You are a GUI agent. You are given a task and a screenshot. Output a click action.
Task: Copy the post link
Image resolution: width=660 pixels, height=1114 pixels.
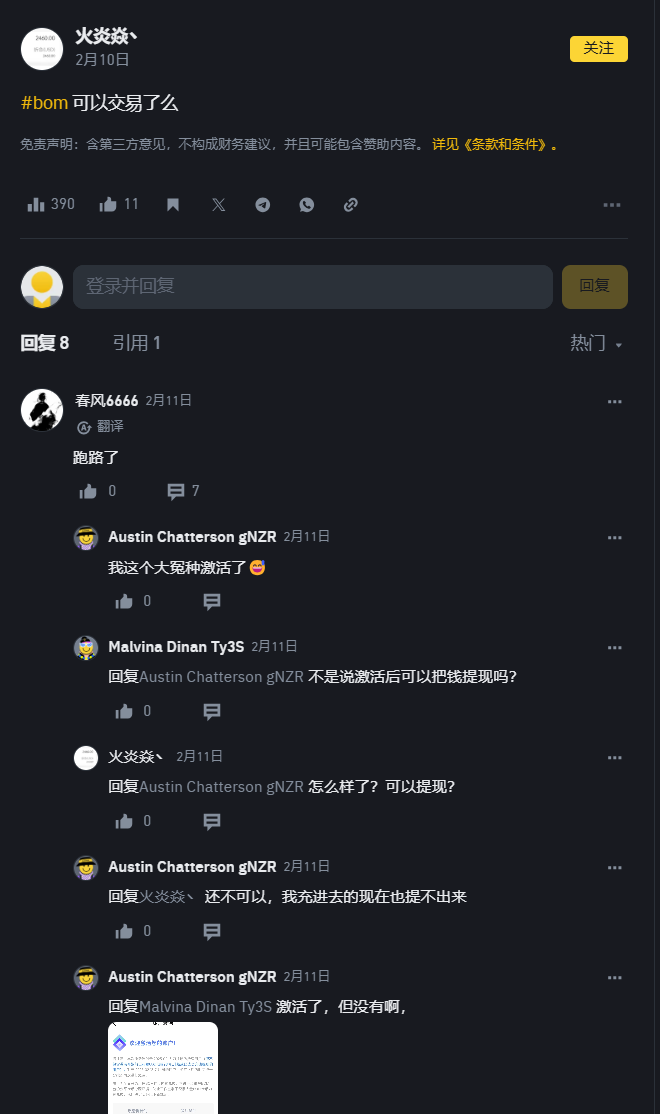(351, 205)
